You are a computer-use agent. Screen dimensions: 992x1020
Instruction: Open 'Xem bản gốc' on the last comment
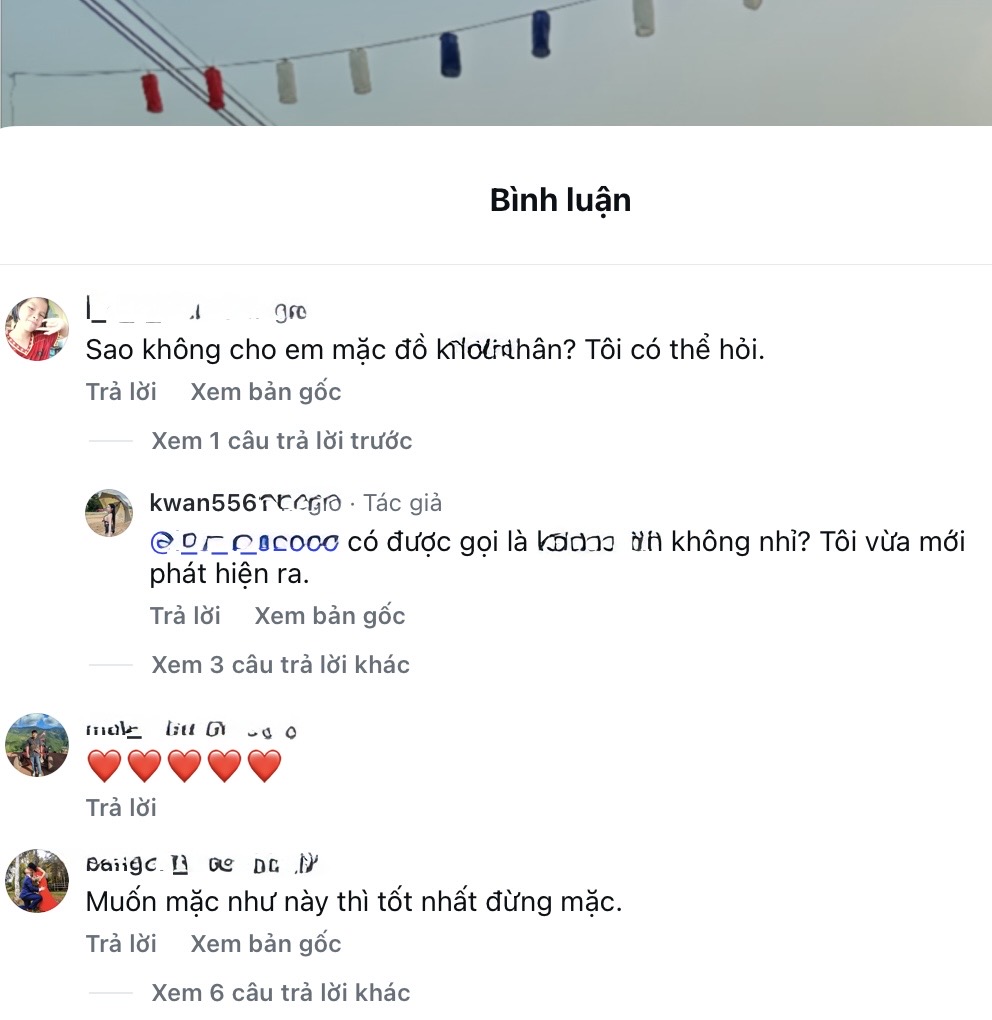[x=266, y=943]
